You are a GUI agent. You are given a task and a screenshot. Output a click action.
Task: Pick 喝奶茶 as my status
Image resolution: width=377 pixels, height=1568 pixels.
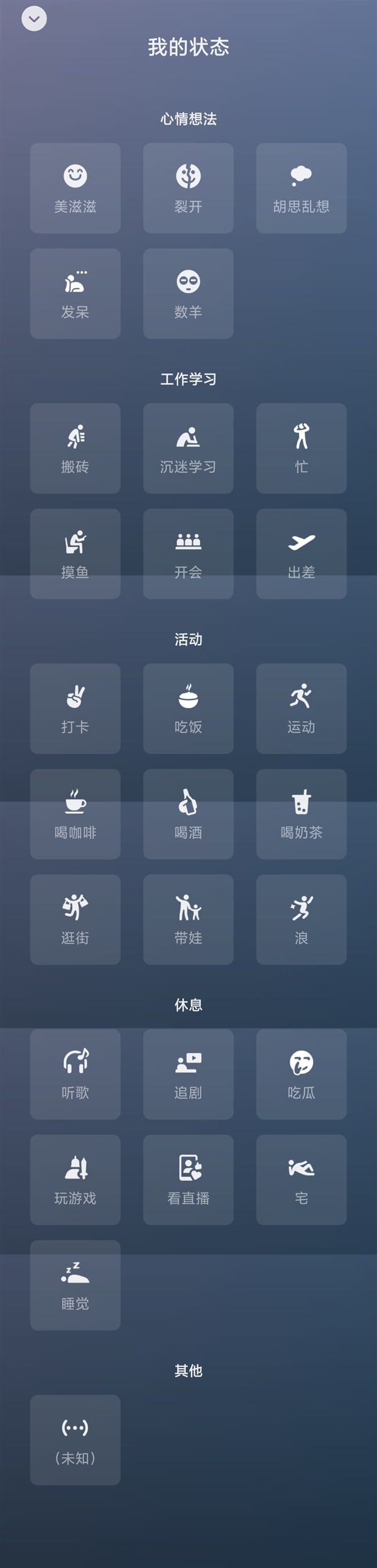pyautogui.click(x=302, y=815)
